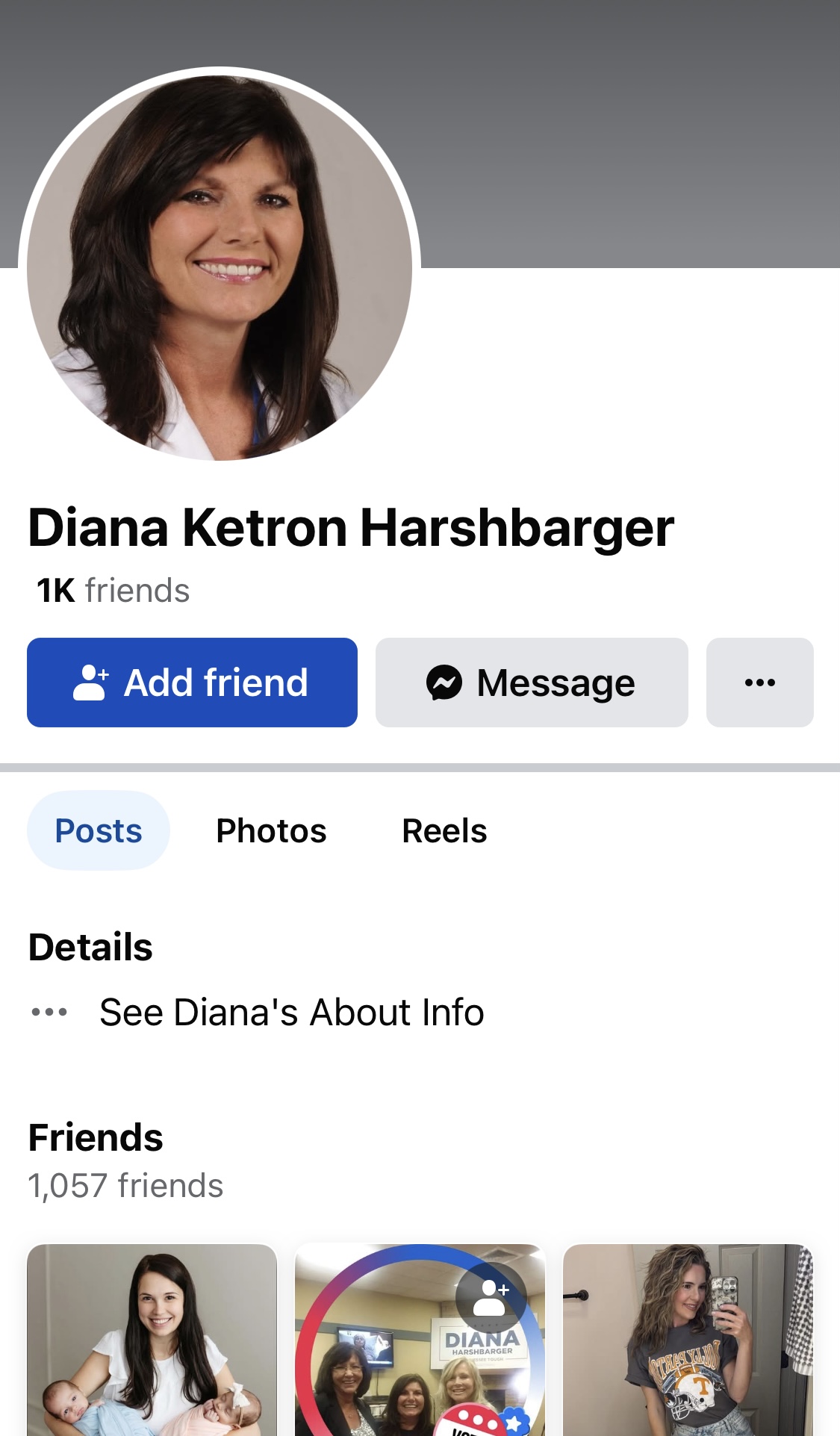840x1436 pixels.
Task: Open See Diana's About Info
Action: point(291,1013)
